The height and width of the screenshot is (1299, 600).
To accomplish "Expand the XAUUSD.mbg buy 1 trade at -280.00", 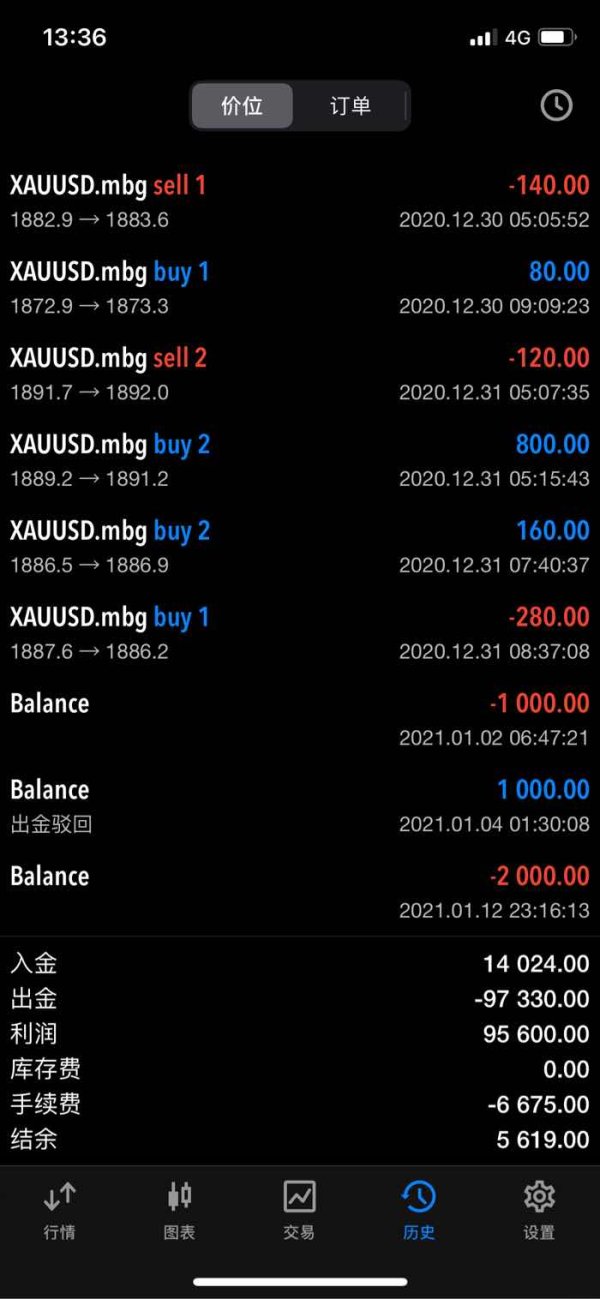I will click(x=300, y=633).
